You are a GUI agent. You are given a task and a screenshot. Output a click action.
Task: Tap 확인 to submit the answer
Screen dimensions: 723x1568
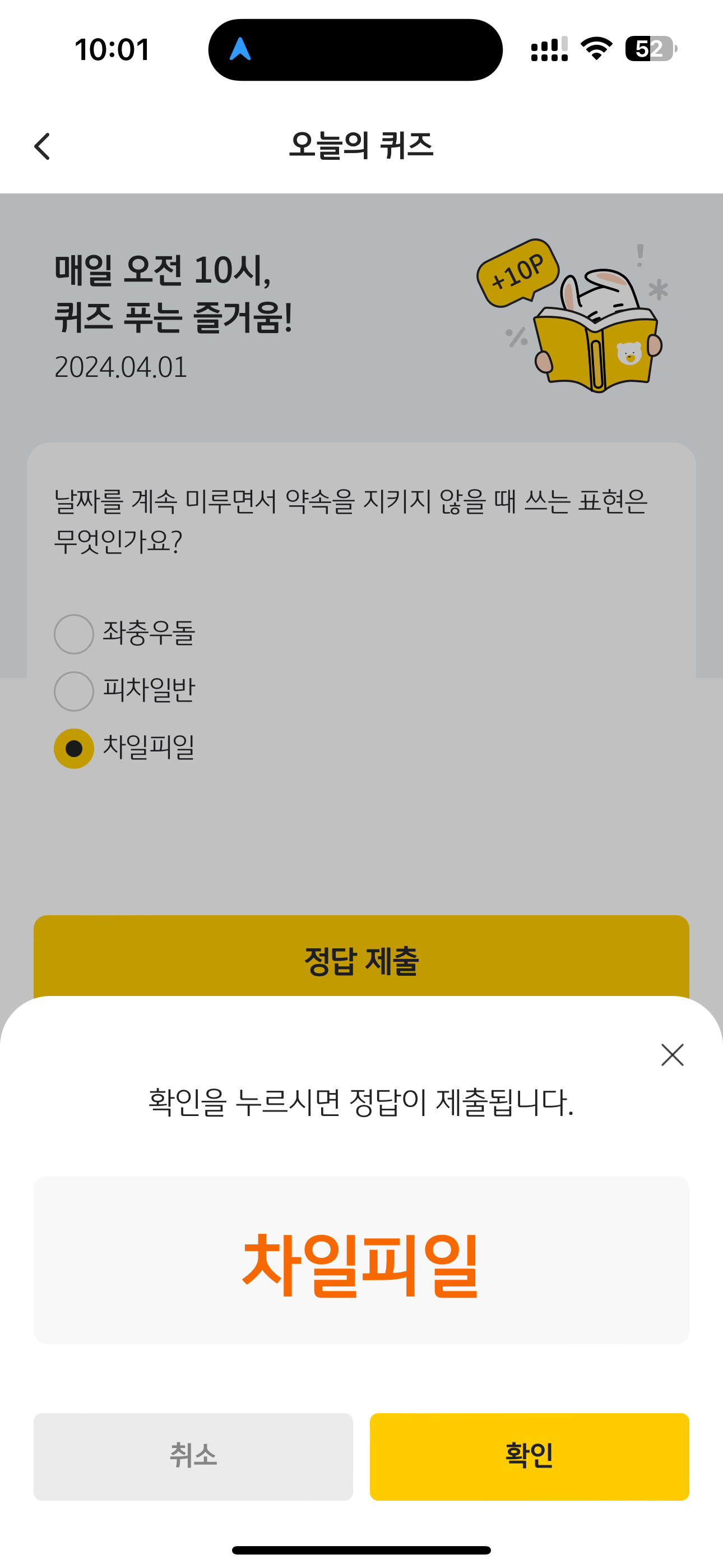(529, 1456)
